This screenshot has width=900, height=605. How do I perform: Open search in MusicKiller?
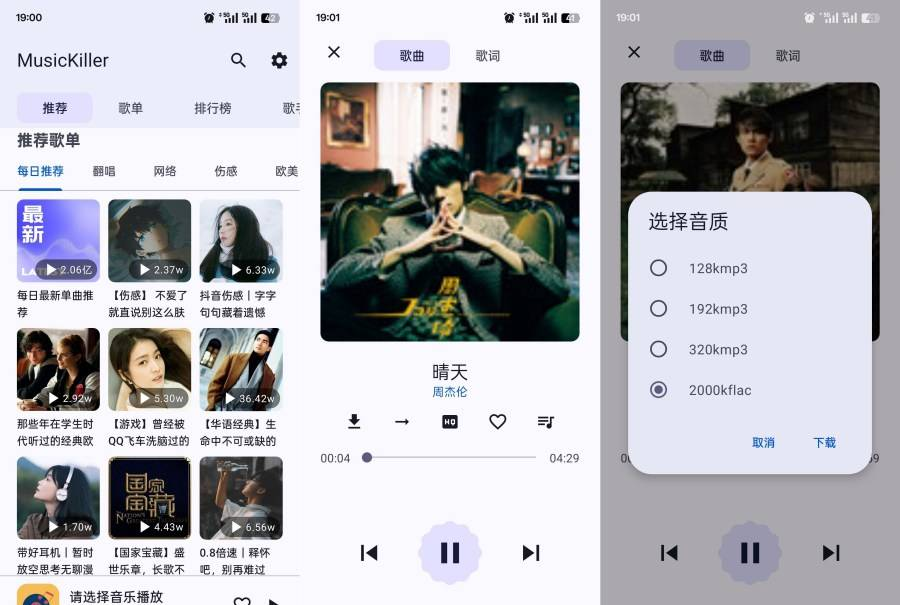click(238, 60)
